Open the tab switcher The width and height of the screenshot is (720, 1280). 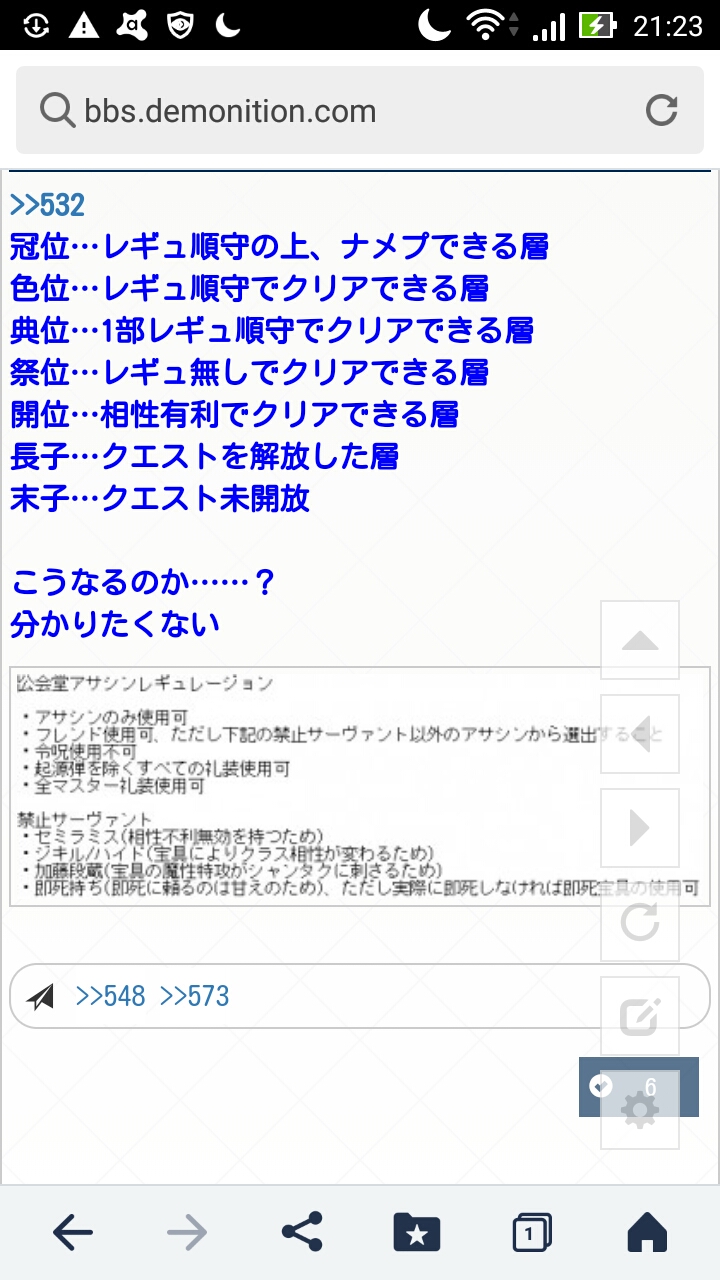pos(531,1234)
